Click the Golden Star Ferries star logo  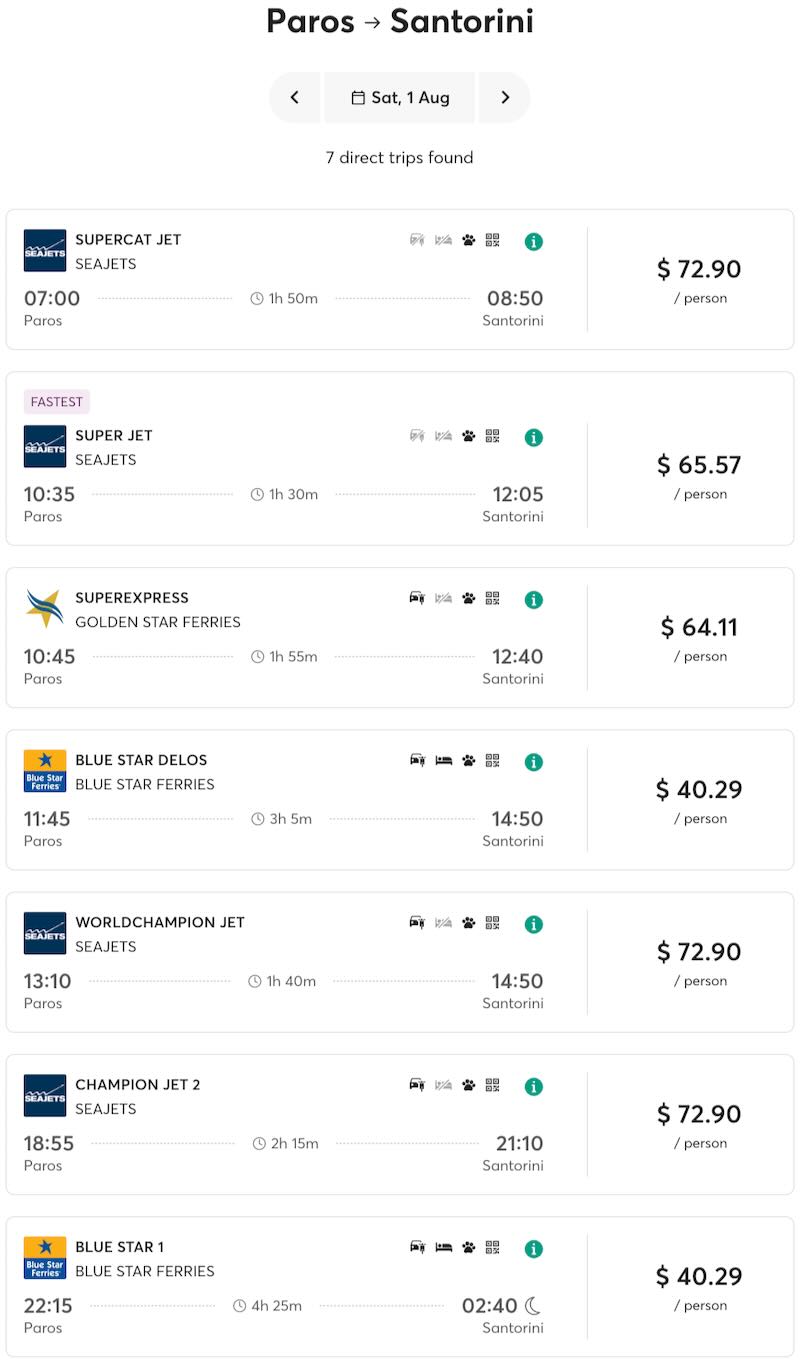point(44,605)
